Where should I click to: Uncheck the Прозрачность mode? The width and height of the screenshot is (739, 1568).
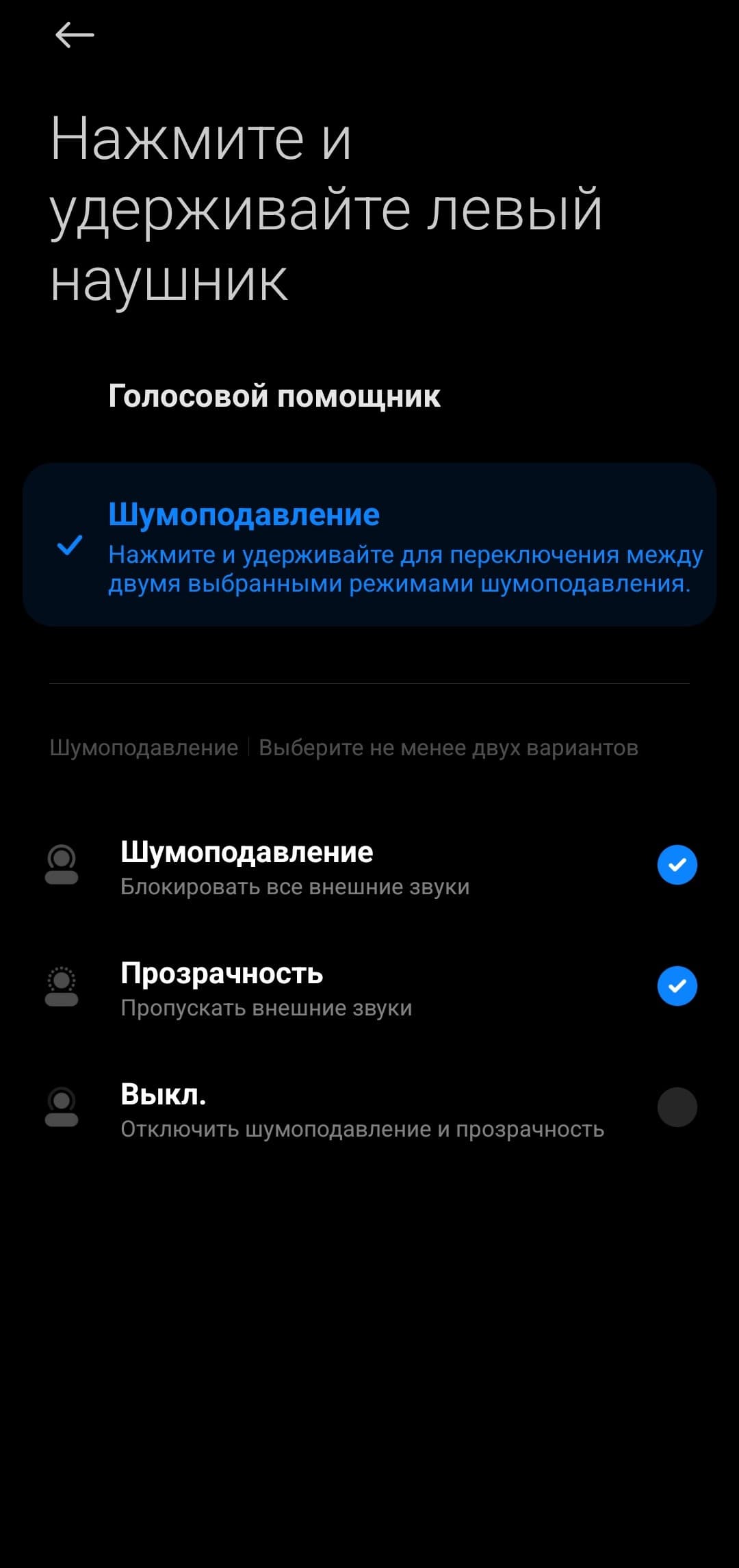(677, 986)
